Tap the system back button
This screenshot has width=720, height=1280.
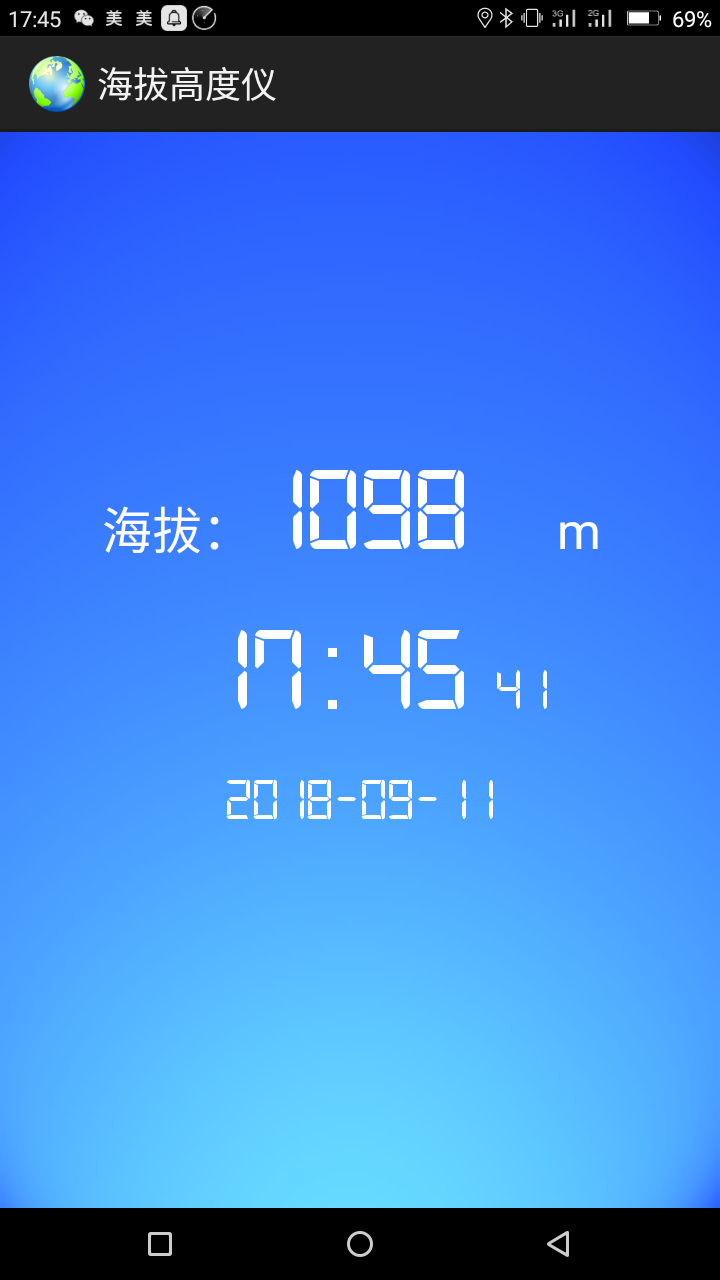click(x=558, y=1243)
